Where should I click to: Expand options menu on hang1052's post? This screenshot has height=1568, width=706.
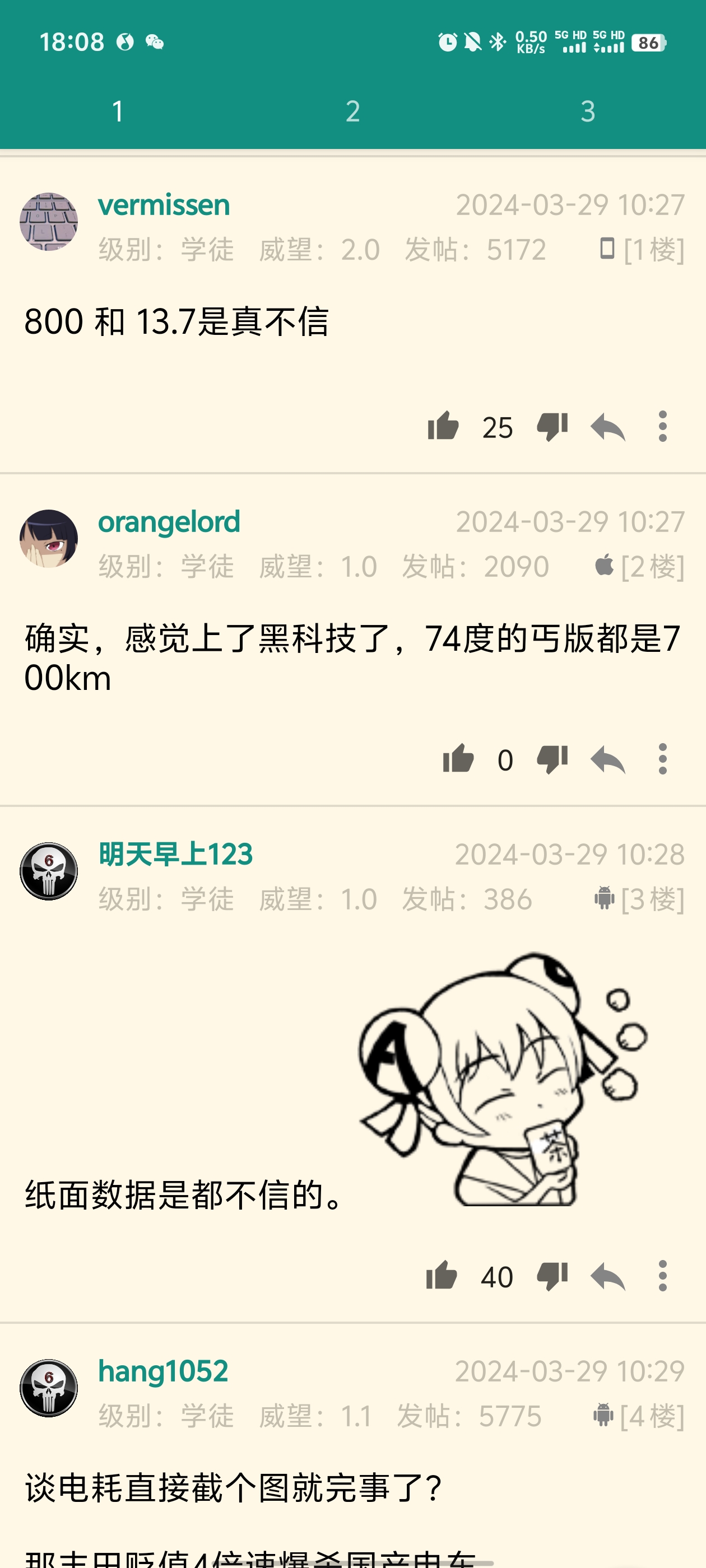pyautogui.click(x=662, y=1564)
